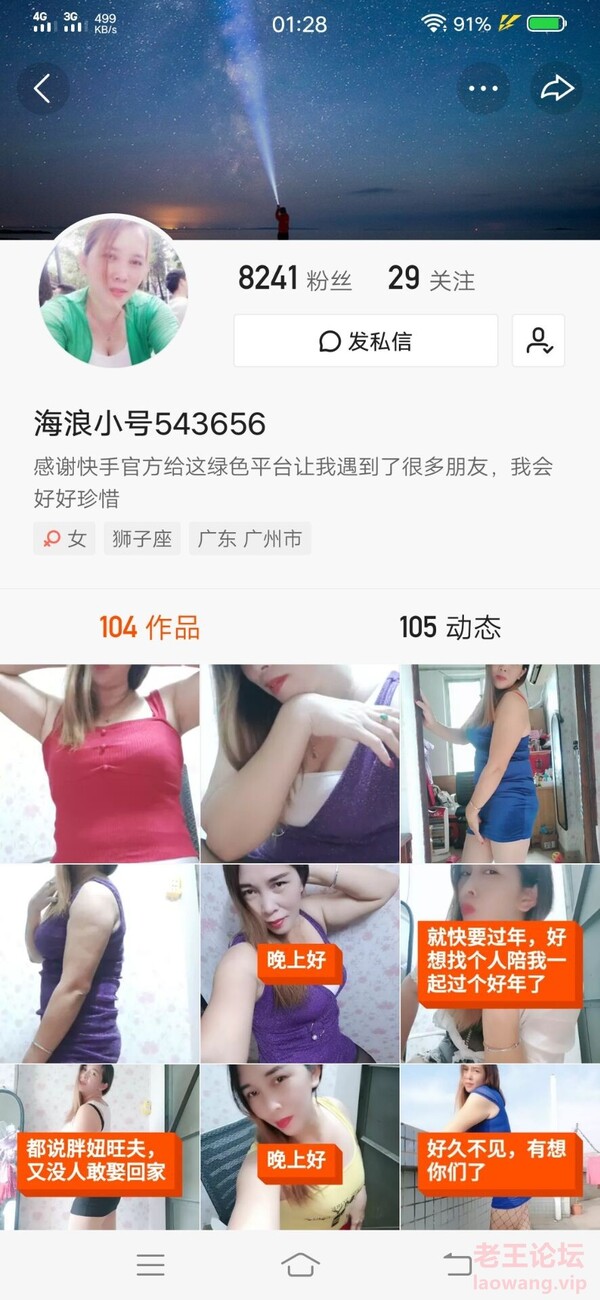This screenshot has height=1300, width=600.
Task: View the 8241 粉丝 followers list
Action: pyautogui.click(x=295, y=279)
